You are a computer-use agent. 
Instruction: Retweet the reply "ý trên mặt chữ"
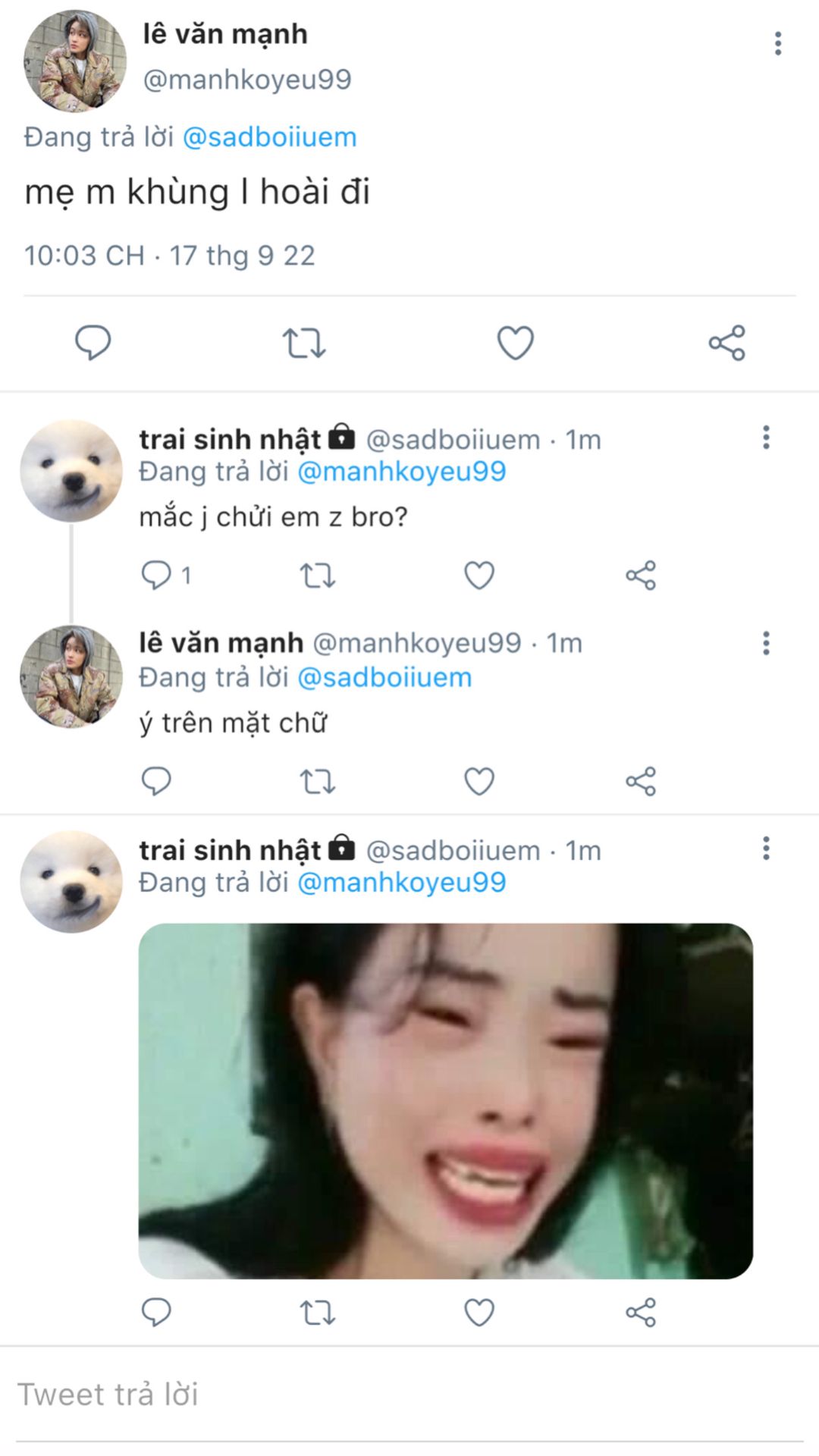tap(318, 781)
